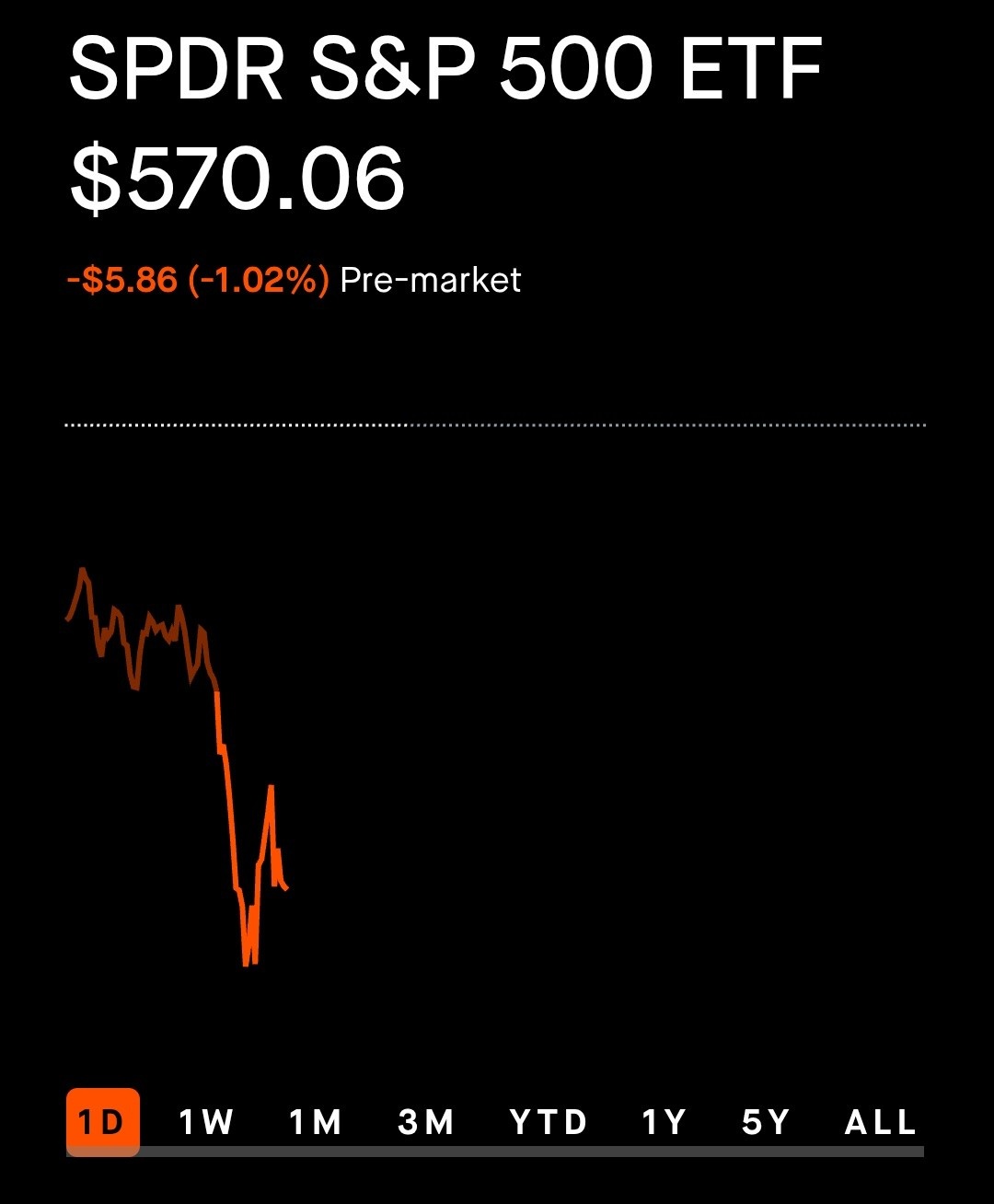994x1204 pixels.
Task: Select the 1D chart range
Action: click(102, 1122)
